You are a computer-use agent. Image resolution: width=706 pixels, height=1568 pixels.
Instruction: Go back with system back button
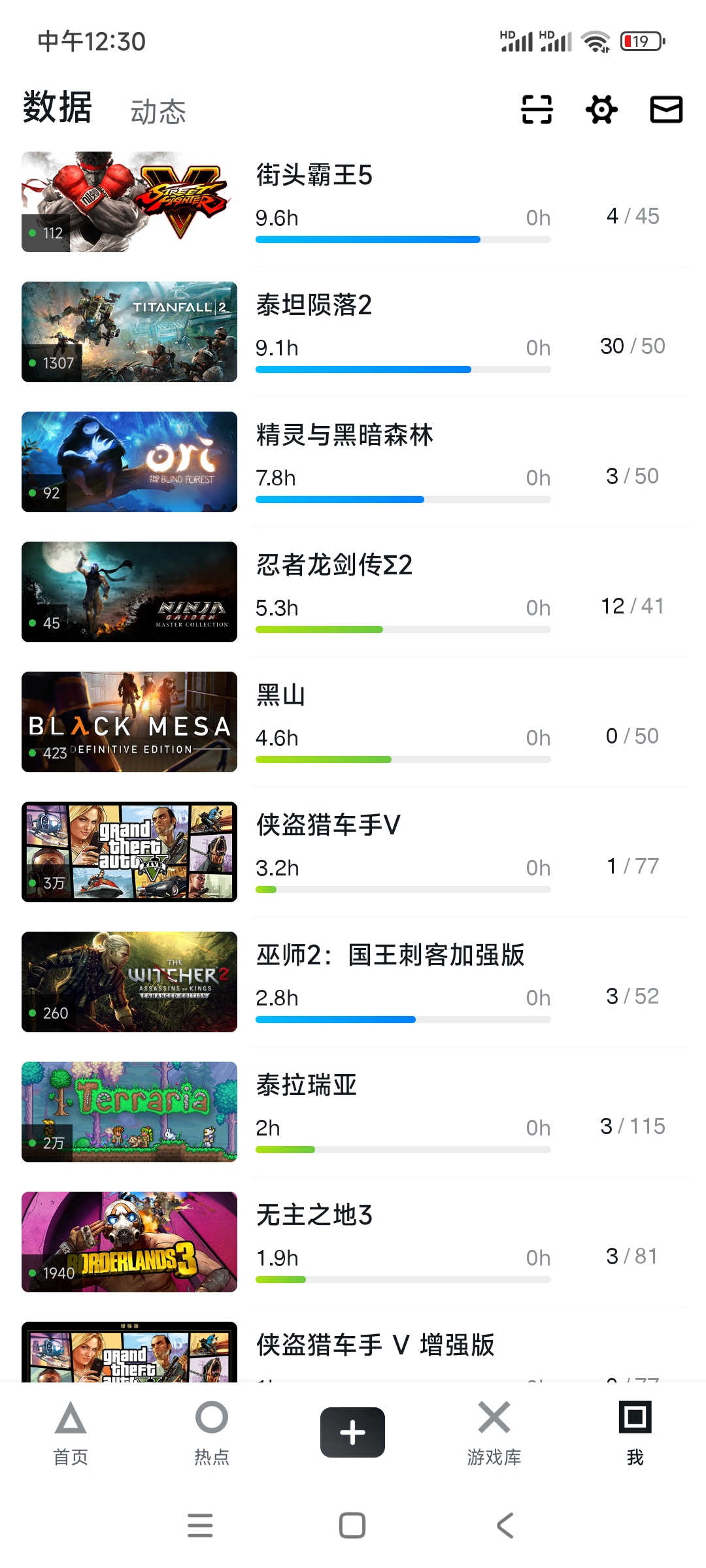505,1526
